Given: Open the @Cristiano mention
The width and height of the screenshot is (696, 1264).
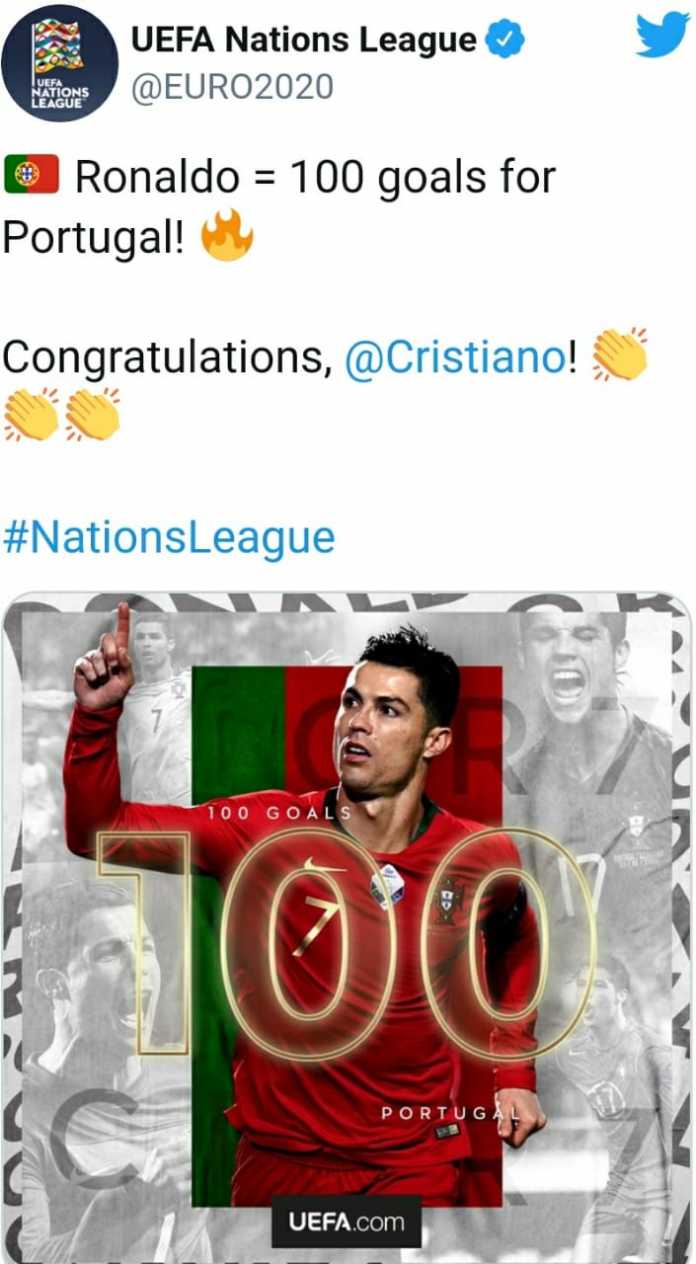Looking at the screenshot, I should pos(455,357).
